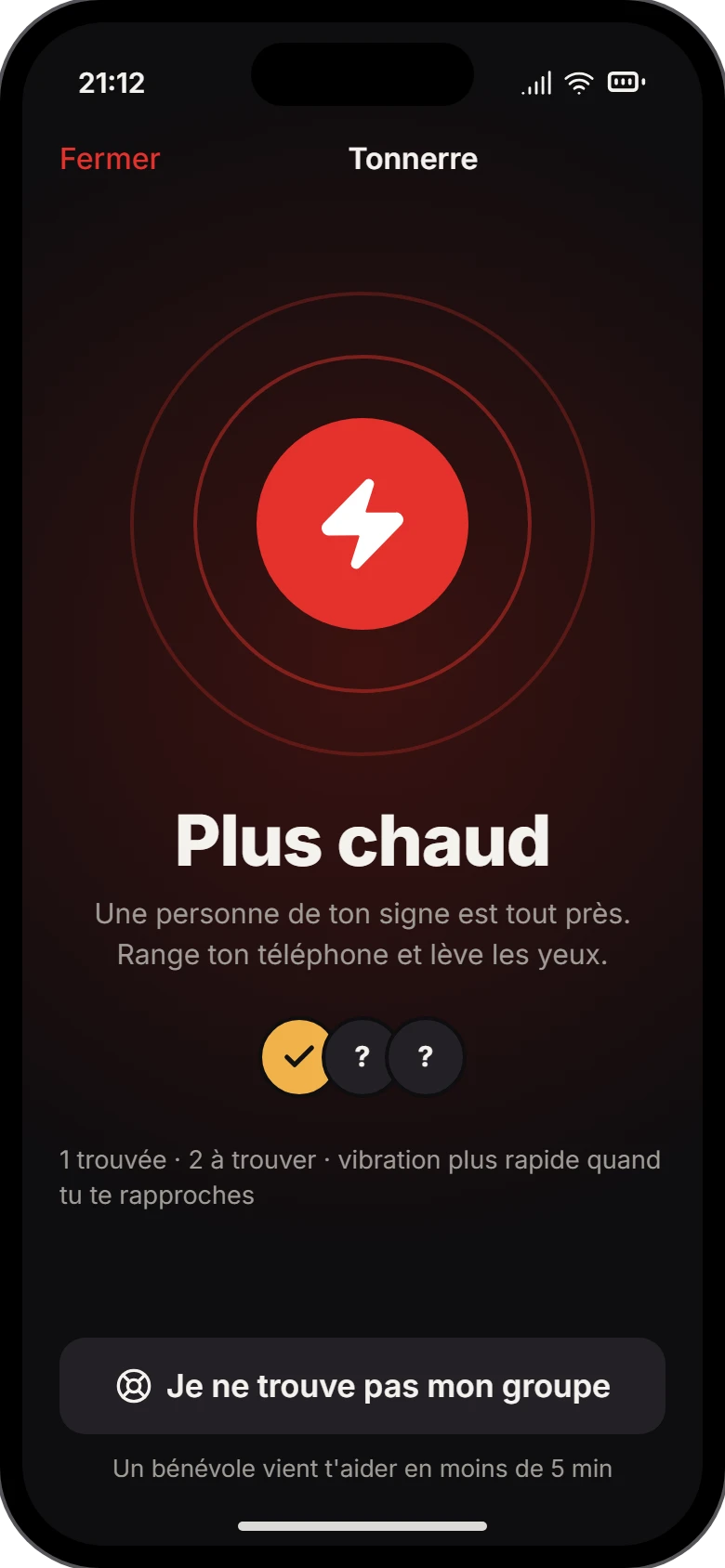The width and height of the screenshot is (725, 1568).
Task: Tap Fermer to close the screen
Action: coord(110,159)
